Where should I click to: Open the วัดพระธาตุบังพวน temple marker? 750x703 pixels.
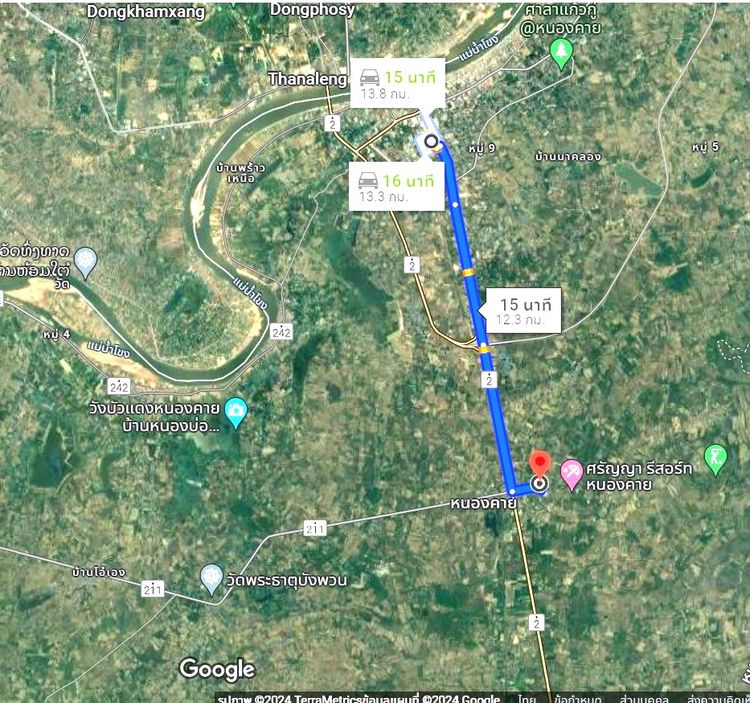pos(211,578)
